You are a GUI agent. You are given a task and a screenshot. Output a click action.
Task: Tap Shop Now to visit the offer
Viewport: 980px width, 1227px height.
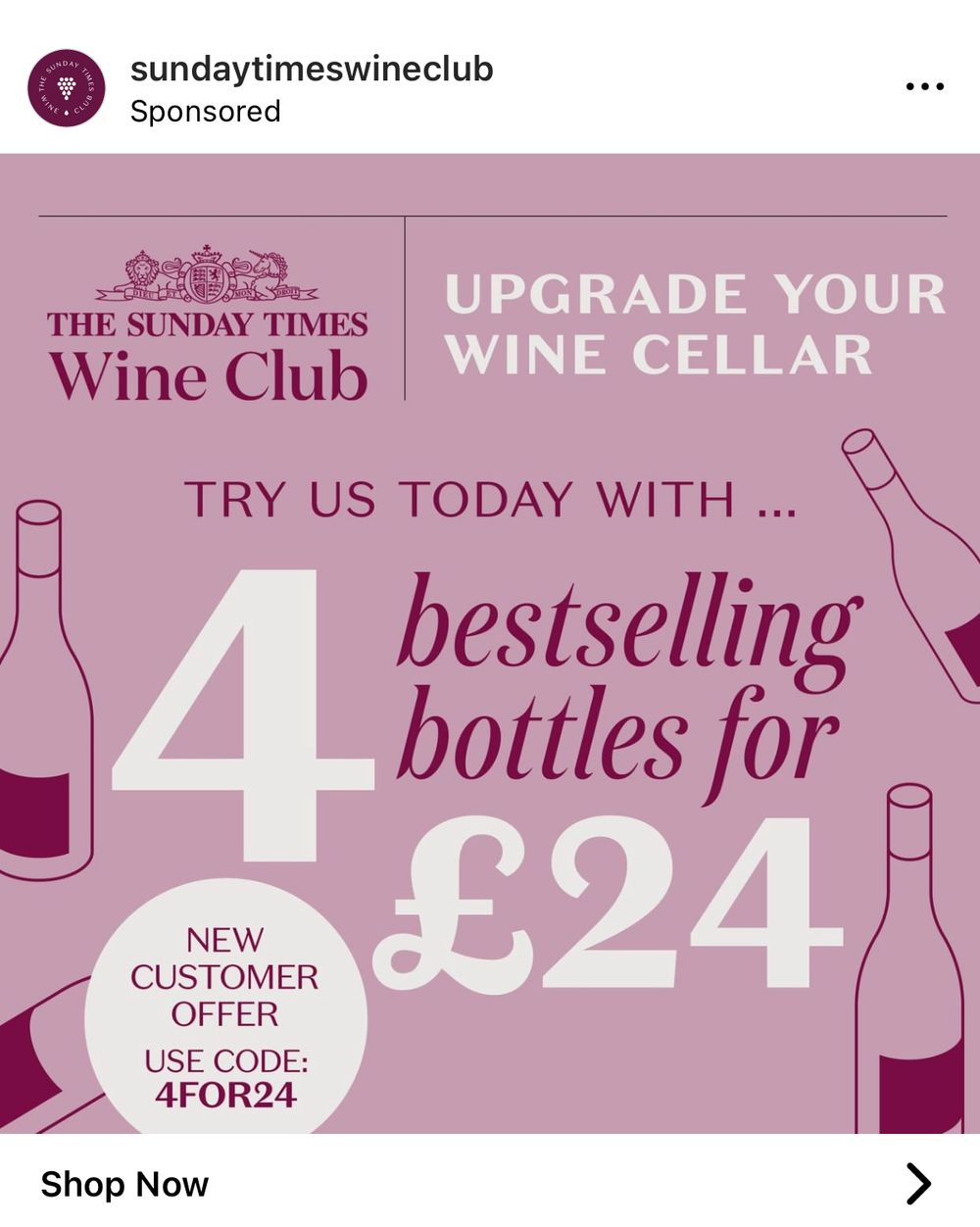[x=124, y=1184]
